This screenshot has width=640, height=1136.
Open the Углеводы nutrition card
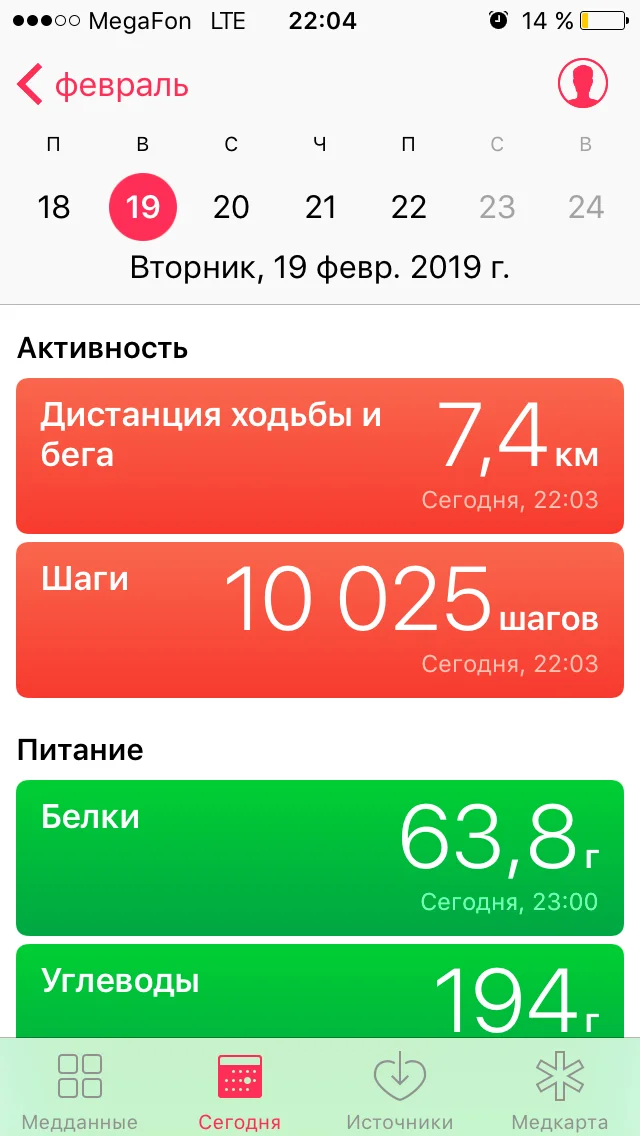pyautogui.click(x=320, y=990)
